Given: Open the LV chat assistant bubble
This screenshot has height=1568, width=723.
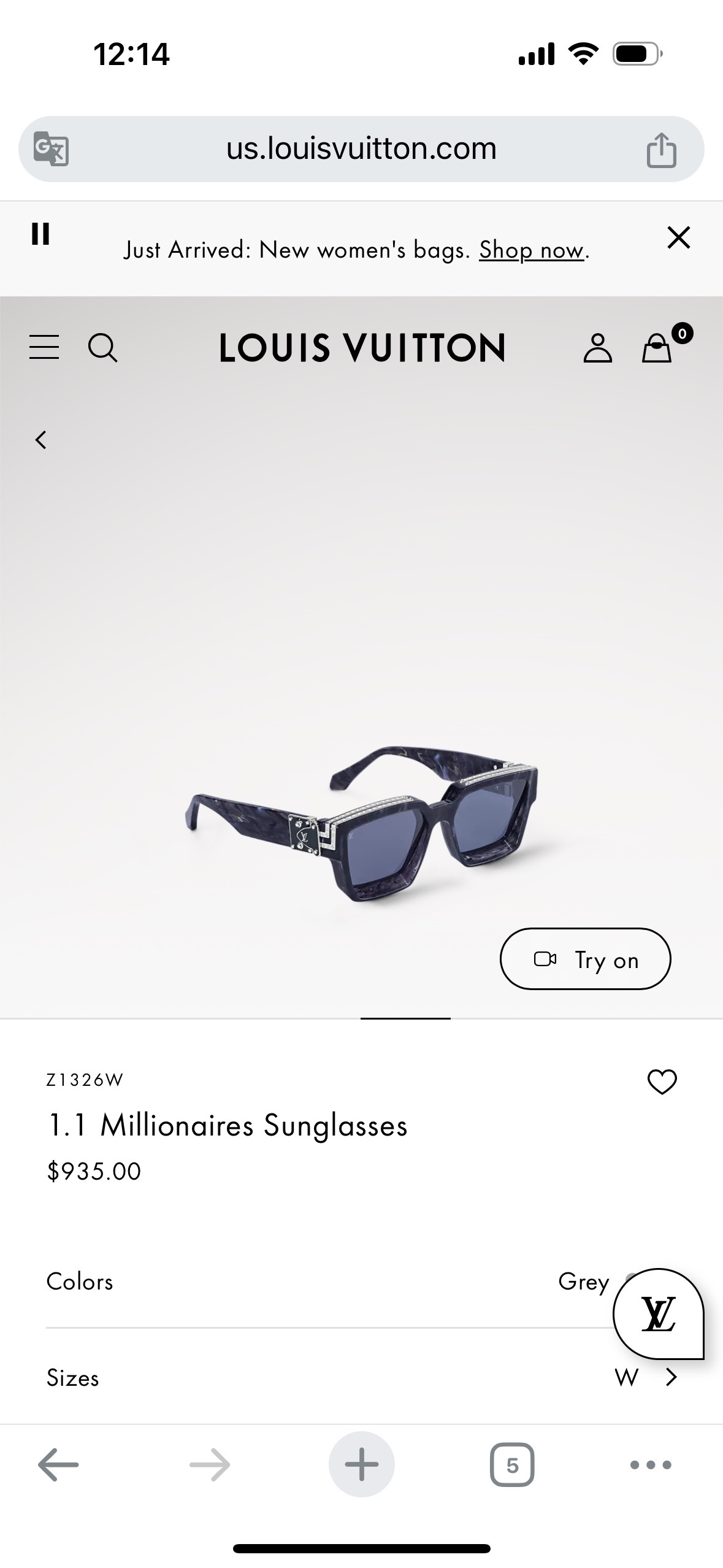Looking at the screenshot, I should click(x=658, y=1313).
